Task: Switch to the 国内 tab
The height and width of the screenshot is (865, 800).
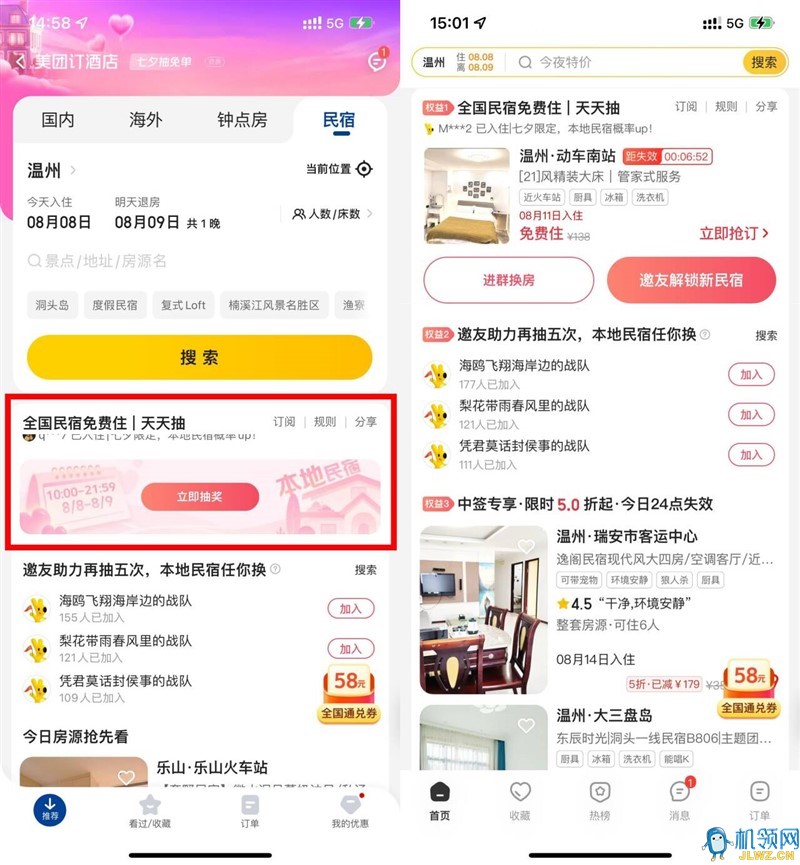Action: pos(58,120)
